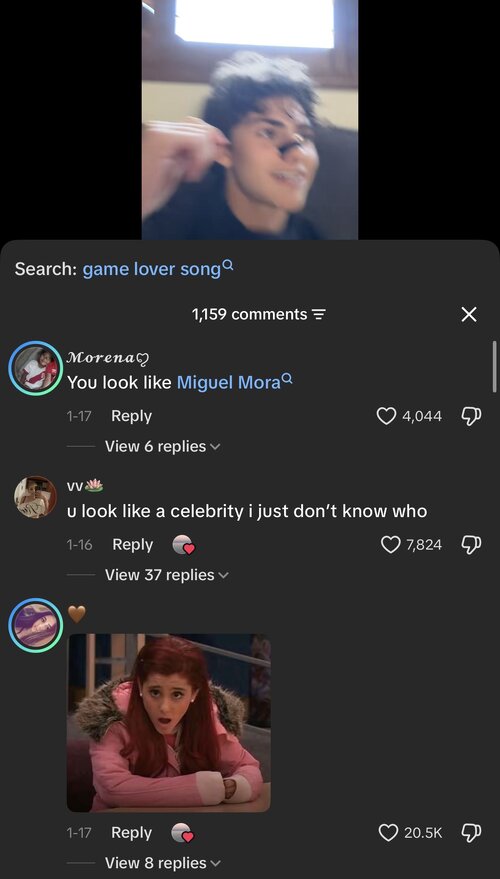This screenshot has width=500, height=879.
Task: Search for game lover song
Action: pos(158,269)
